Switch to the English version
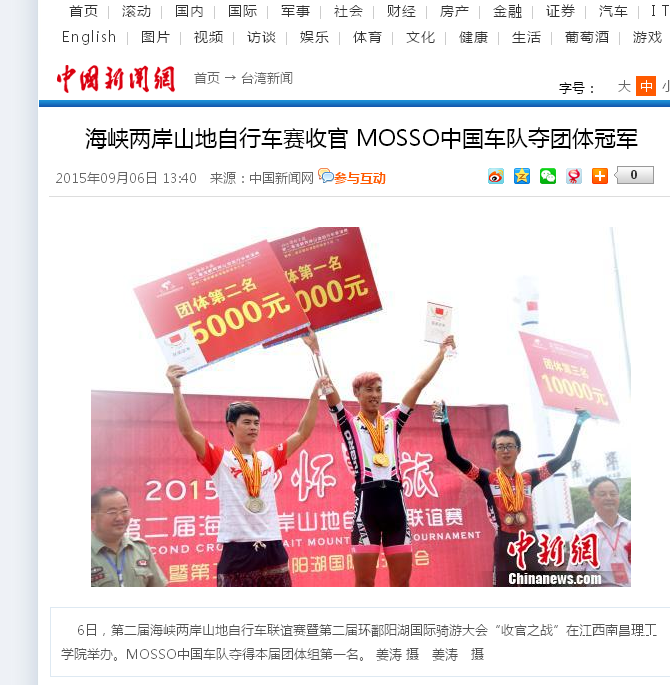The width and height of the screenshot is (670, 685). click(89, 37)
